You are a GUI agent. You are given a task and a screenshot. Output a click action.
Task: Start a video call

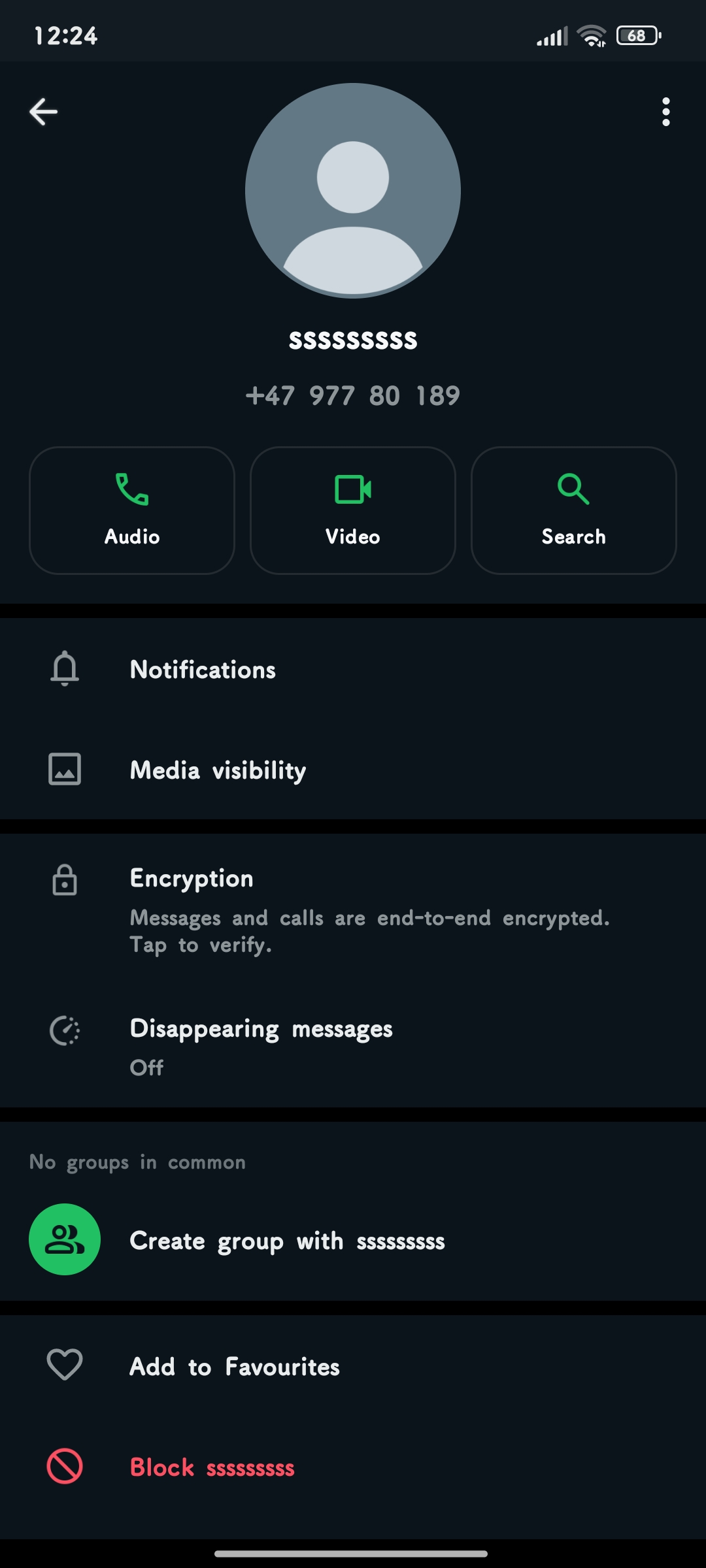(x=353, y=510)
